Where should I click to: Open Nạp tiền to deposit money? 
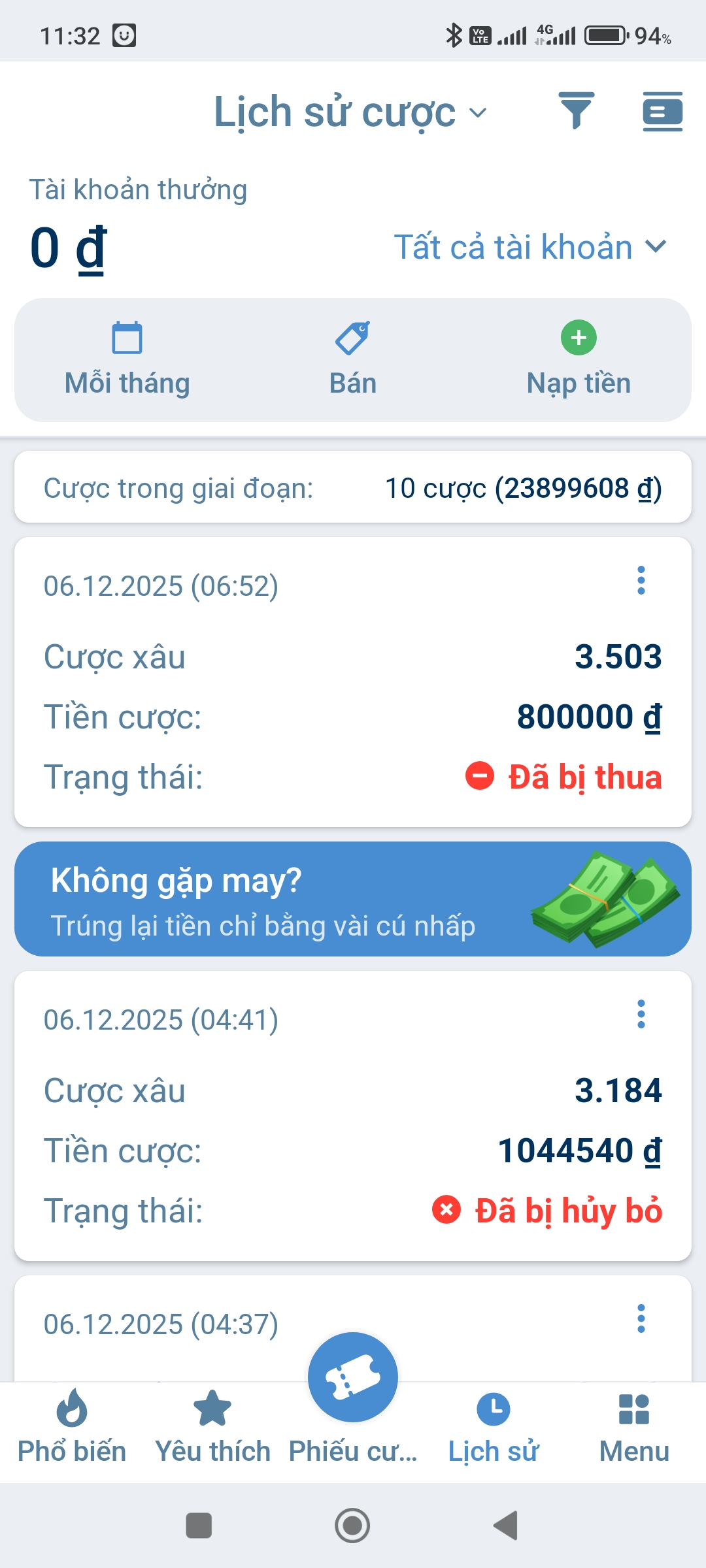pyautogui.click(x=579, y=359)
